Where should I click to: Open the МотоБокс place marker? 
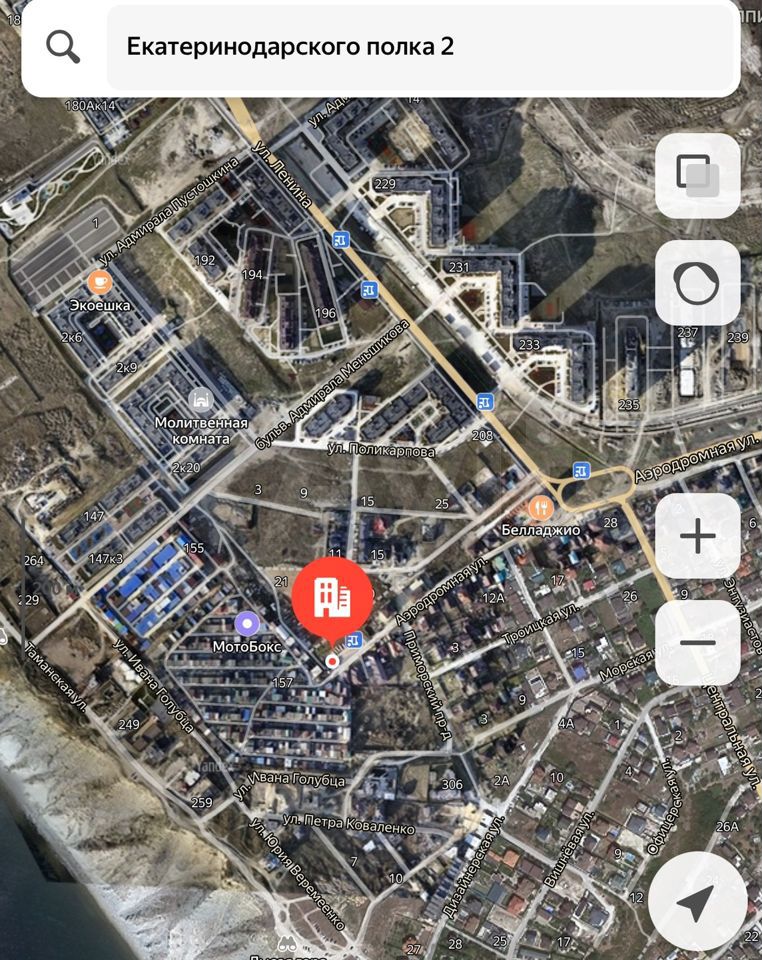click(x=246, y=624)
